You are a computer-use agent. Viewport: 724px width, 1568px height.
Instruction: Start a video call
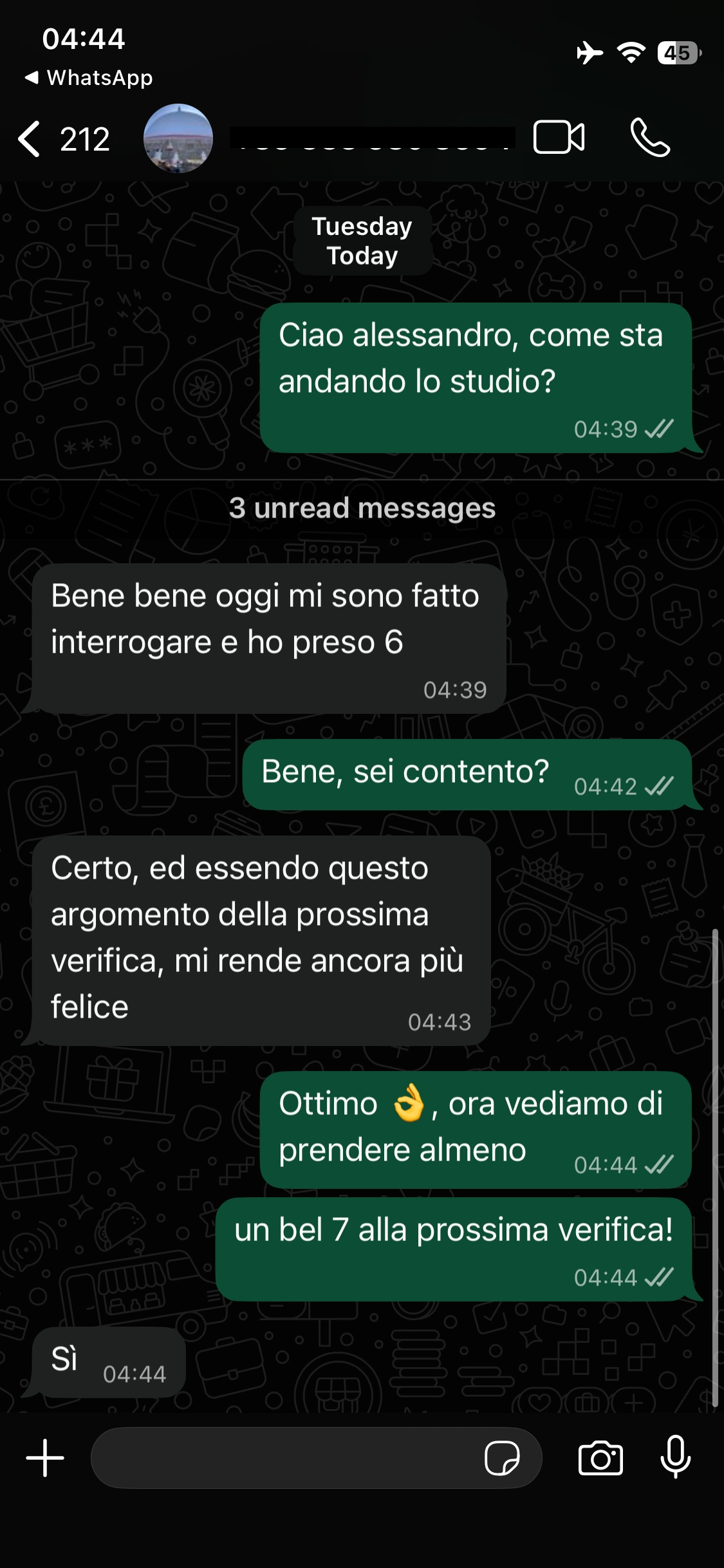[x=559, y=138]
